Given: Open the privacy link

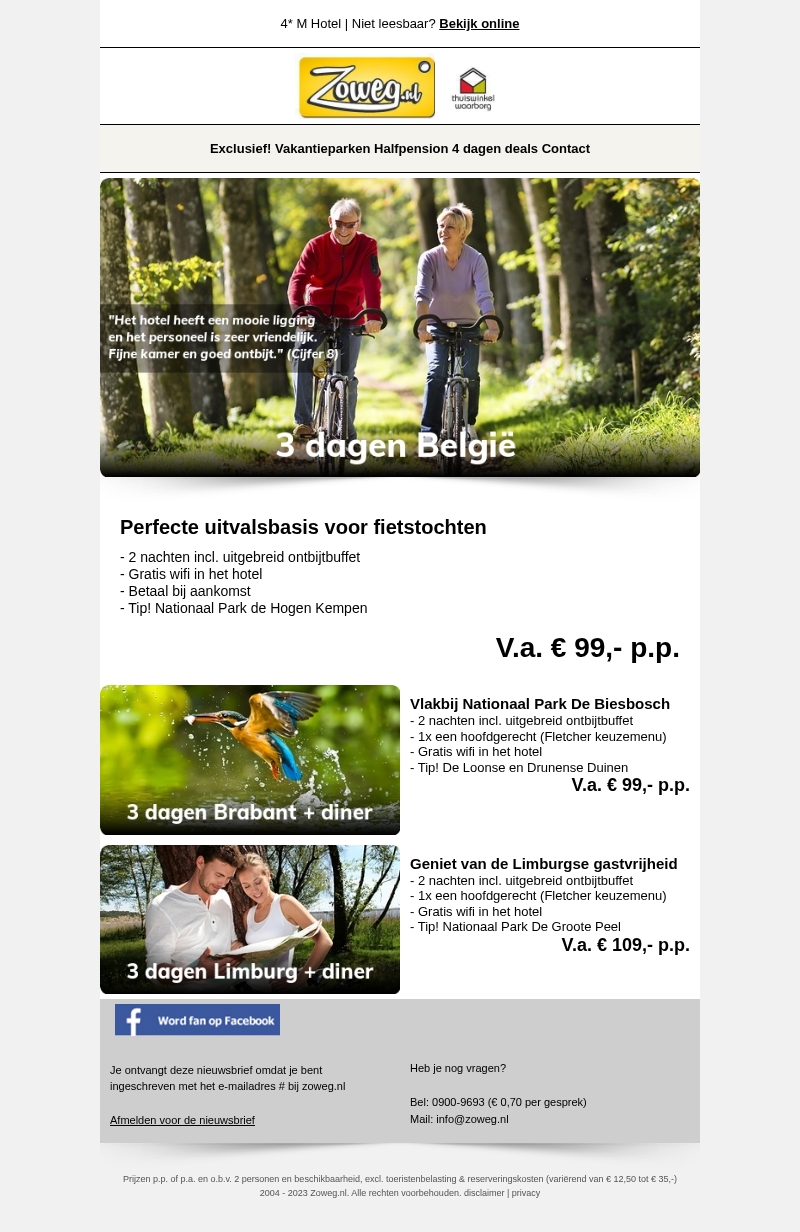Looking at the screenshot, I should tap(526, 1193).
